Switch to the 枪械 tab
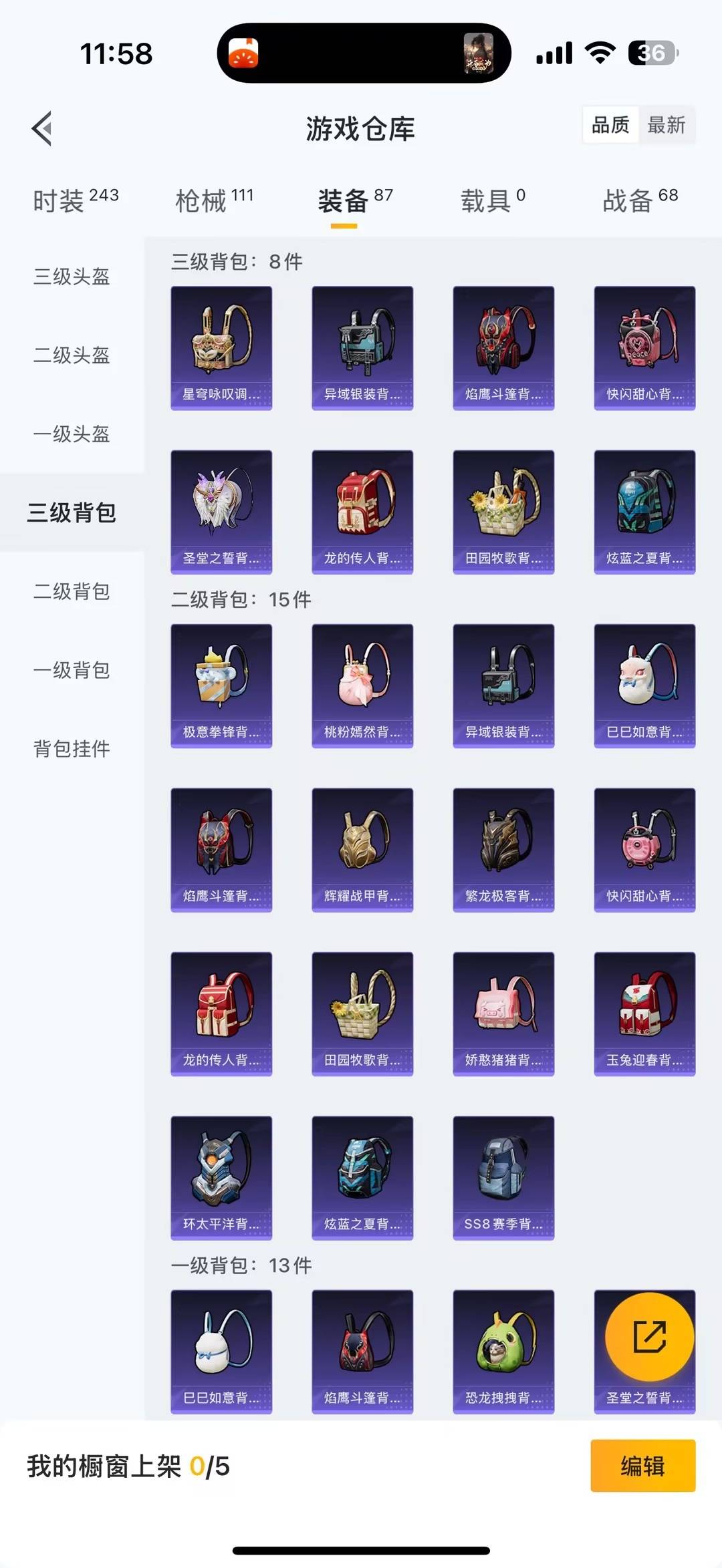 coord(214,200)
